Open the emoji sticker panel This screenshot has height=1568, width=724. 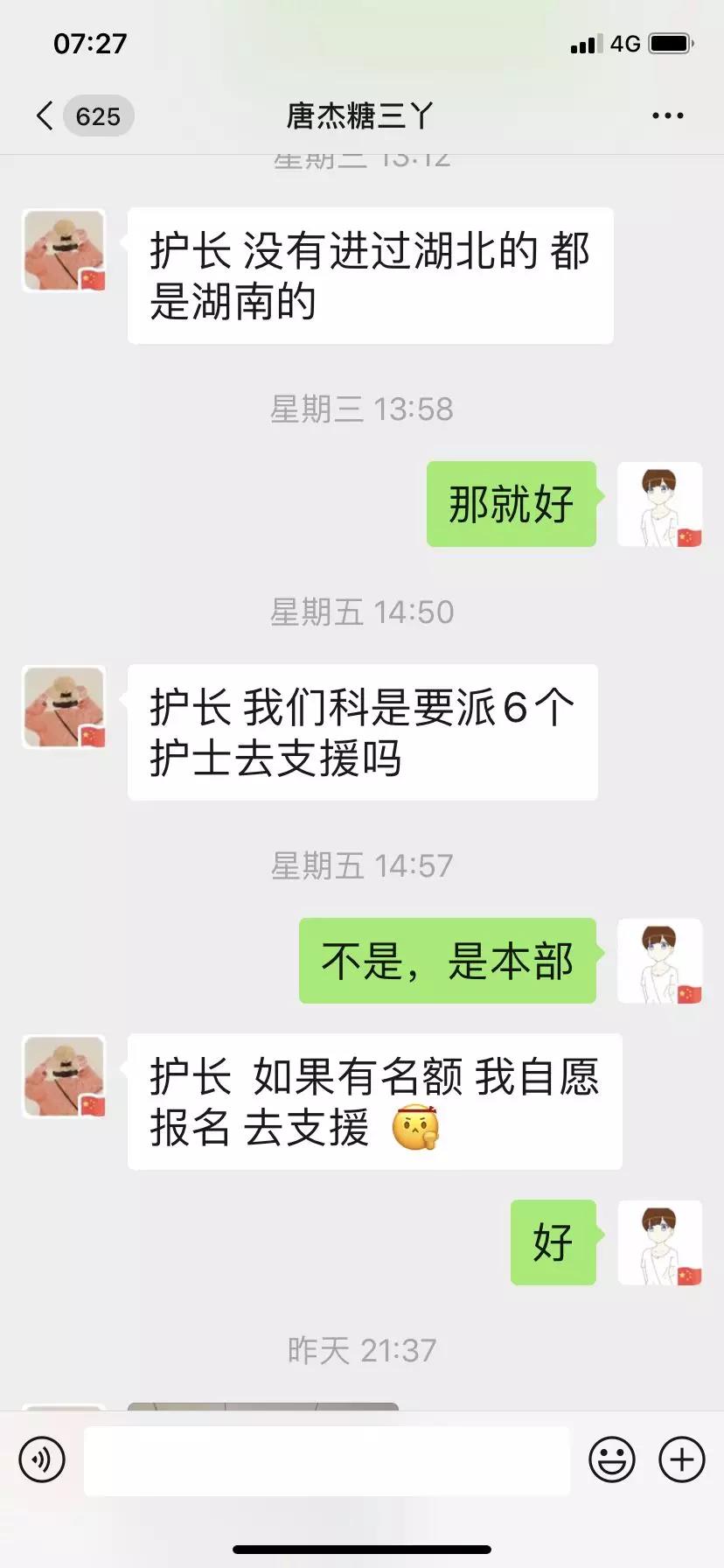point(611,1459)
